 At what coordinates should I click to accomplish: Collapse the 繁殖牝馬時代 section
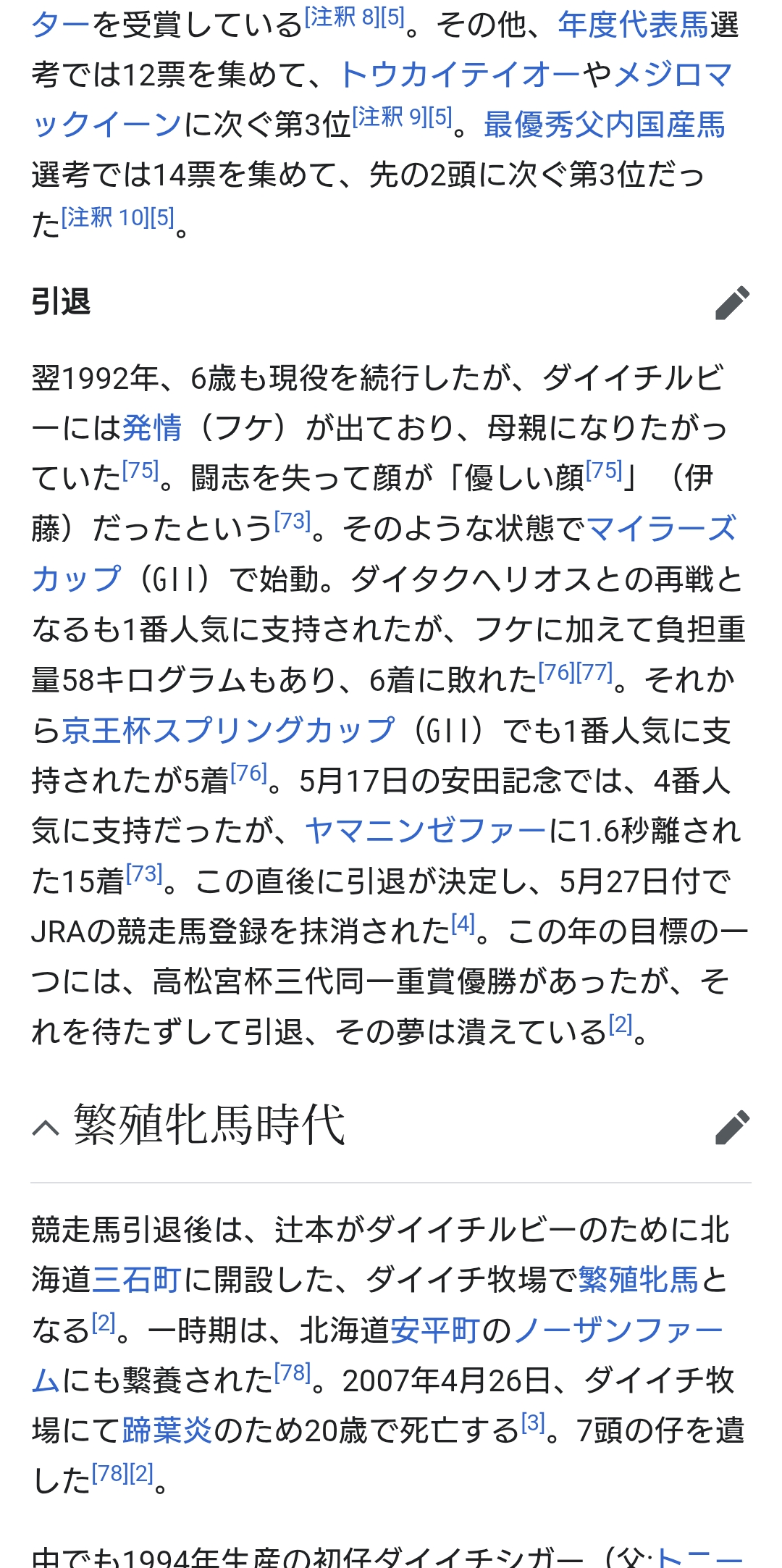(x=46, y=1127)
